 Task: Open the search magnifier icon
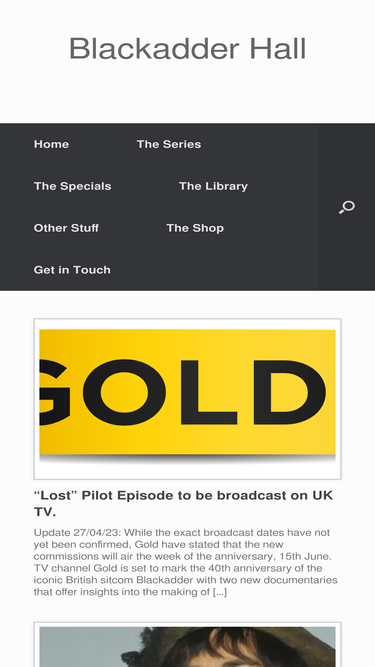pyautogui.click(x=347, y=207)
